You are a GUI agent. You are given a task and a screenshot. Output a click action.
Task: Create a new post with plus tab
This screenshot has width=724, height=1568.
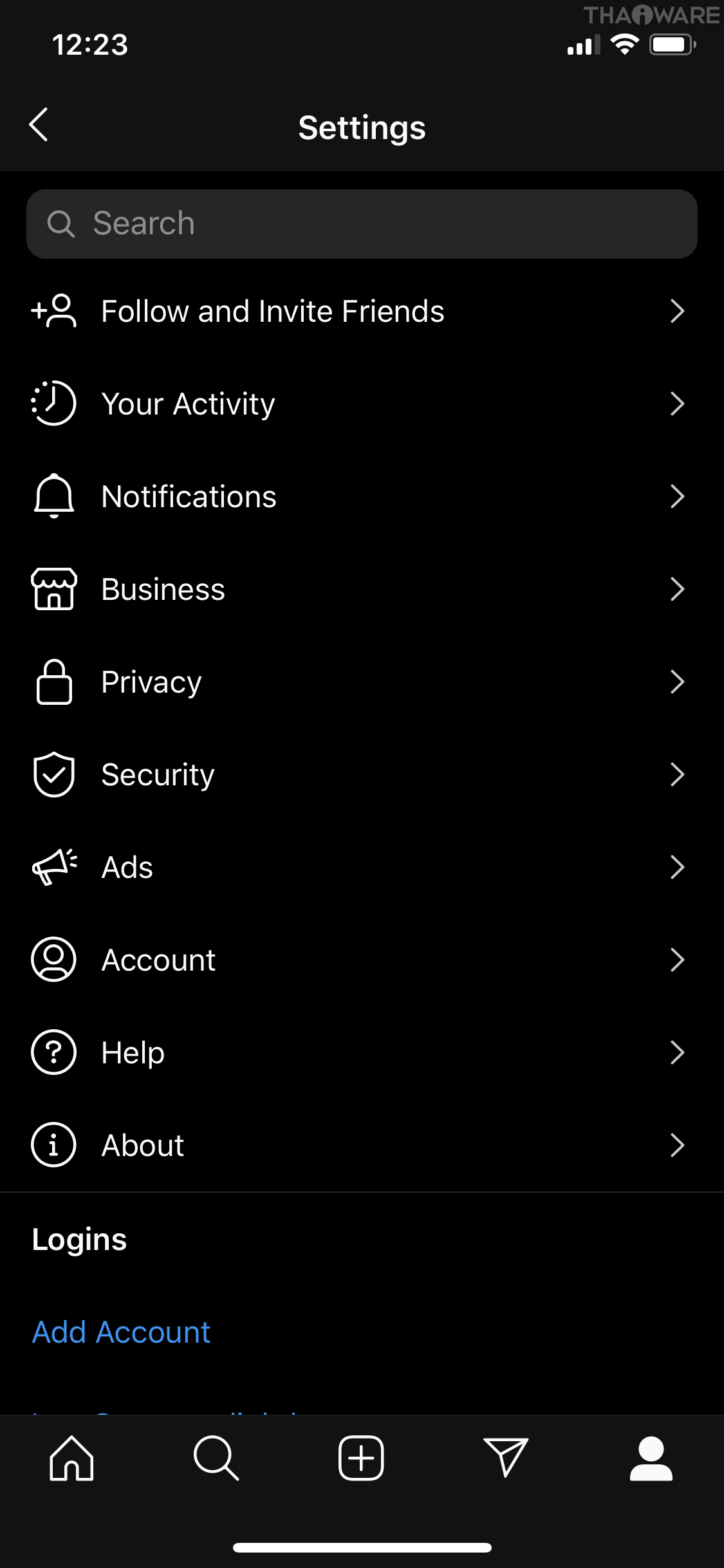tap(361, 1458)
